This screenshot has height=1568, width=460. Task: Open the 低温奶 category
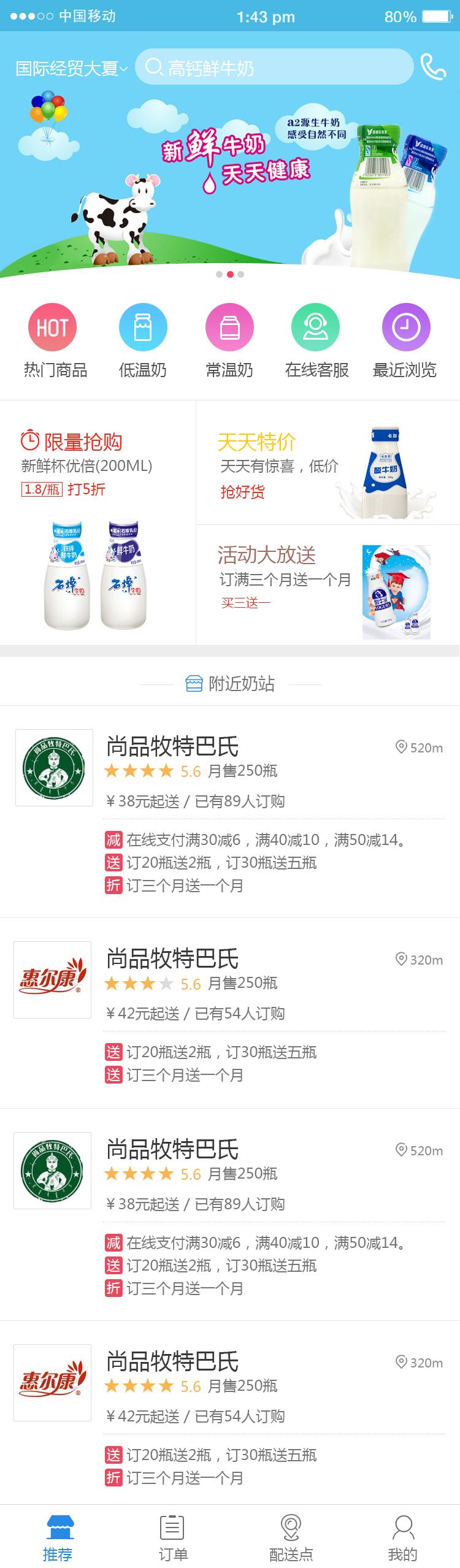tap(143, 341)
